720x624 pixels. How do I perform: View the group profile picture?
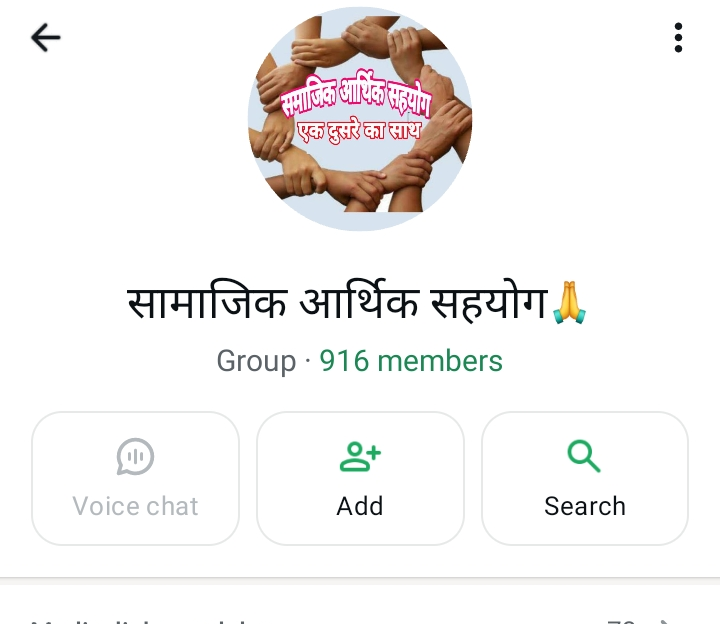point(360,119)
